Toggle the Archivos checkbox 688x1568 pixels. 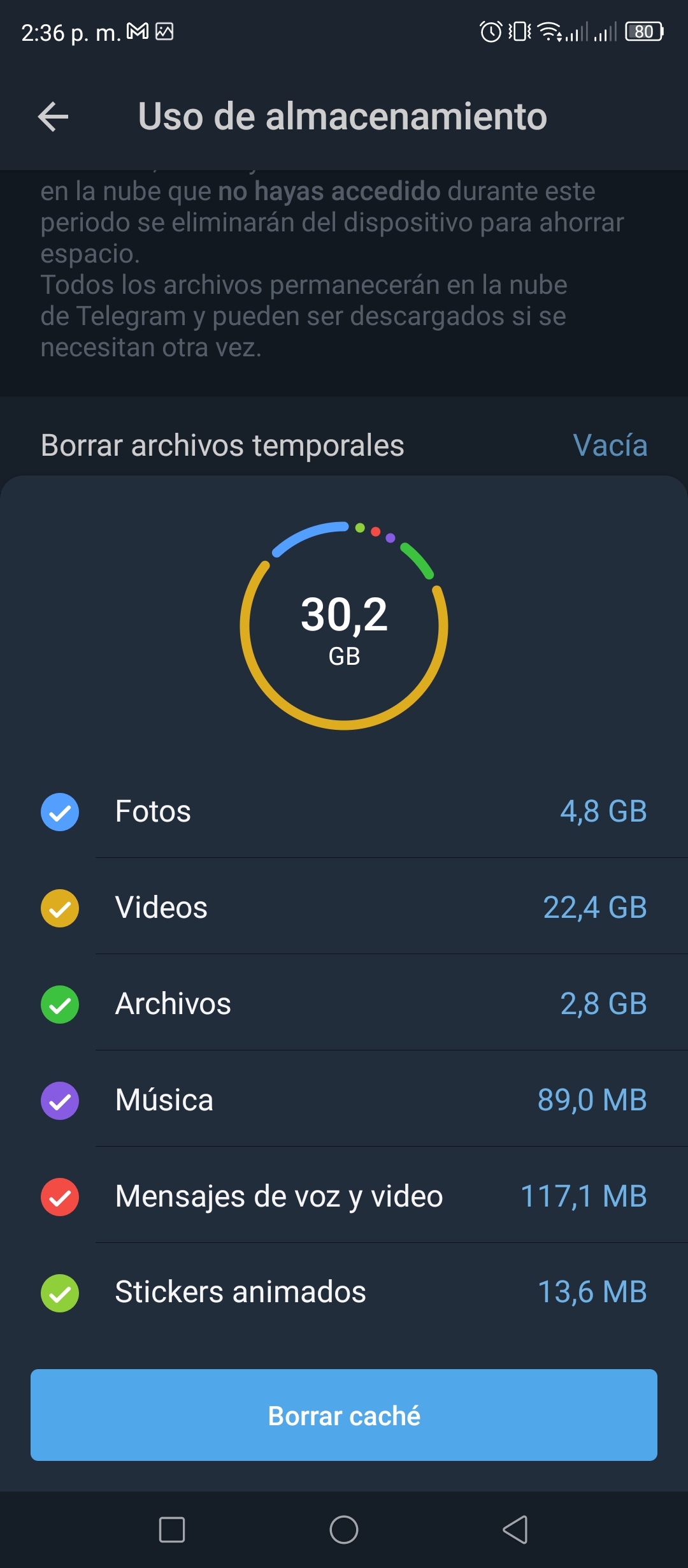point(60,1005)
